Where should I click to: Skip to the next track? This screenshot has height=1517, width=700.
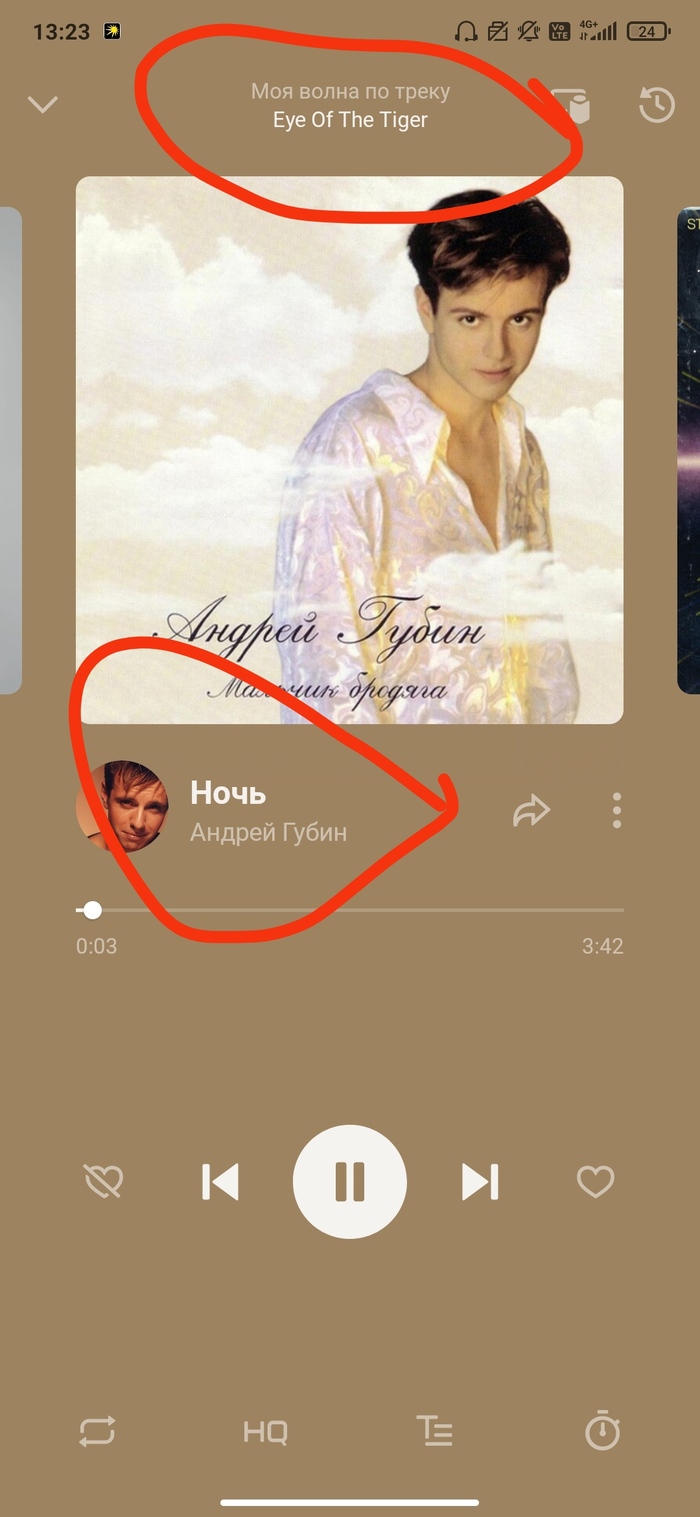[480, 1182]
